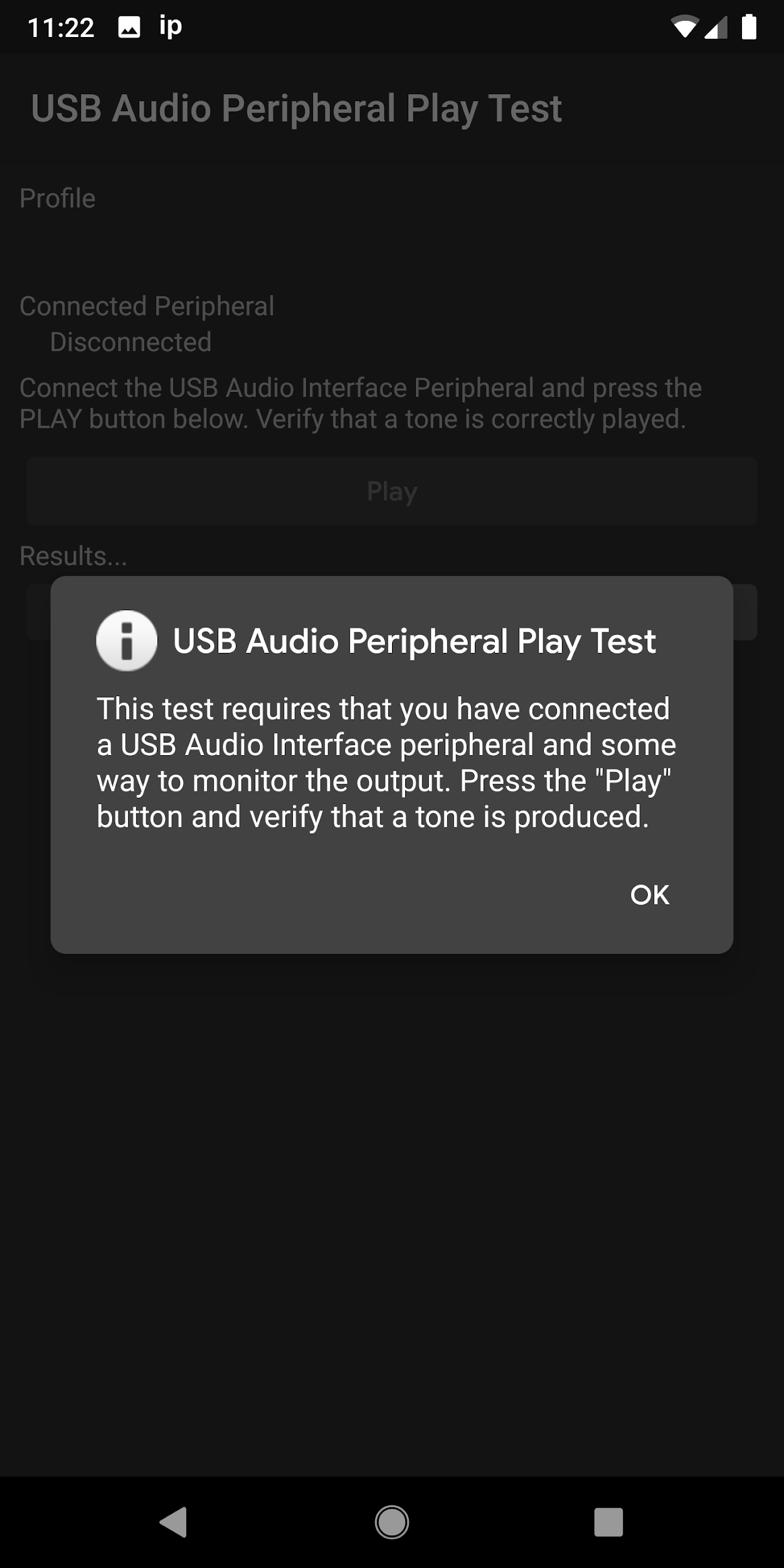Tap the battery indicator icon
This screenshot has width=784, height=1568.
(x=750, y=25)
